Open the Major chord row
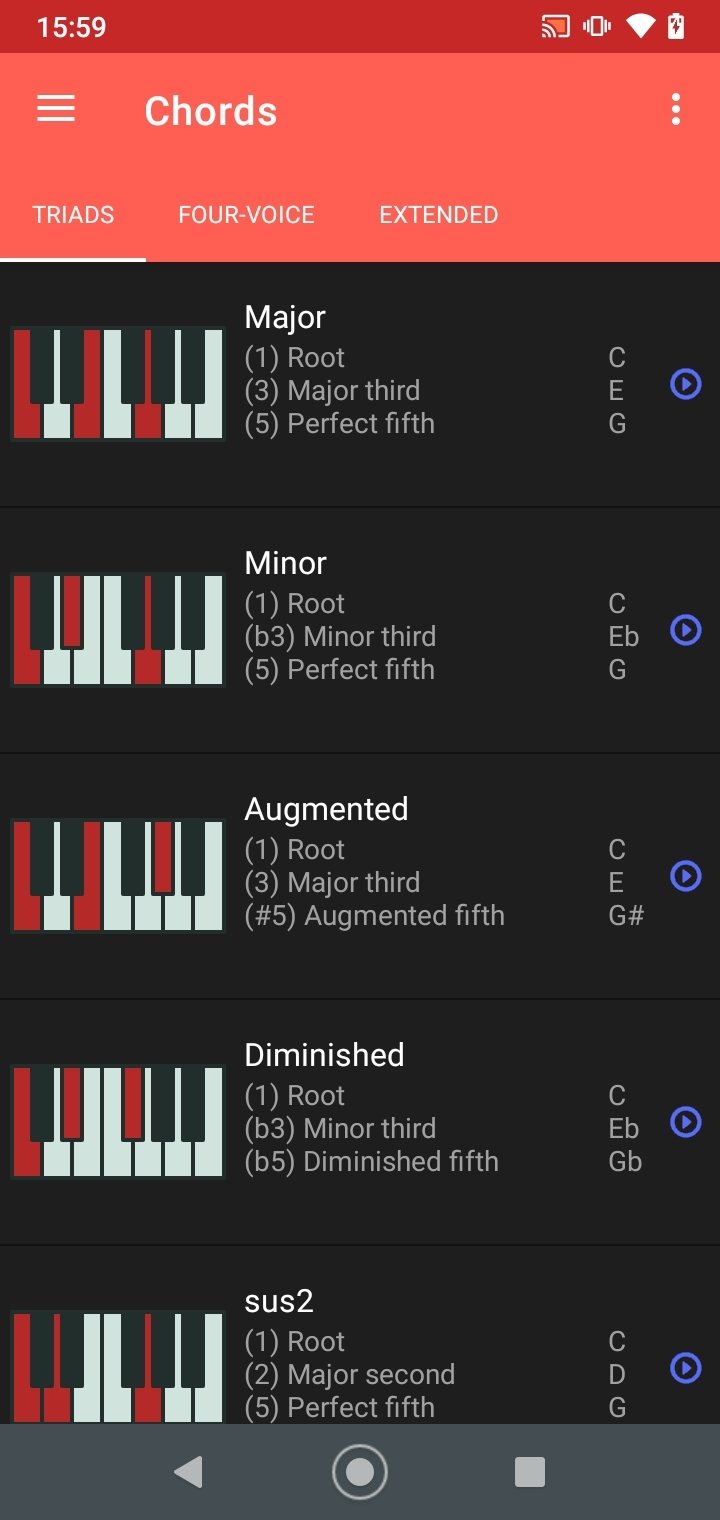The height and width of the screenshot is (1520, 720). coord(360,384)
